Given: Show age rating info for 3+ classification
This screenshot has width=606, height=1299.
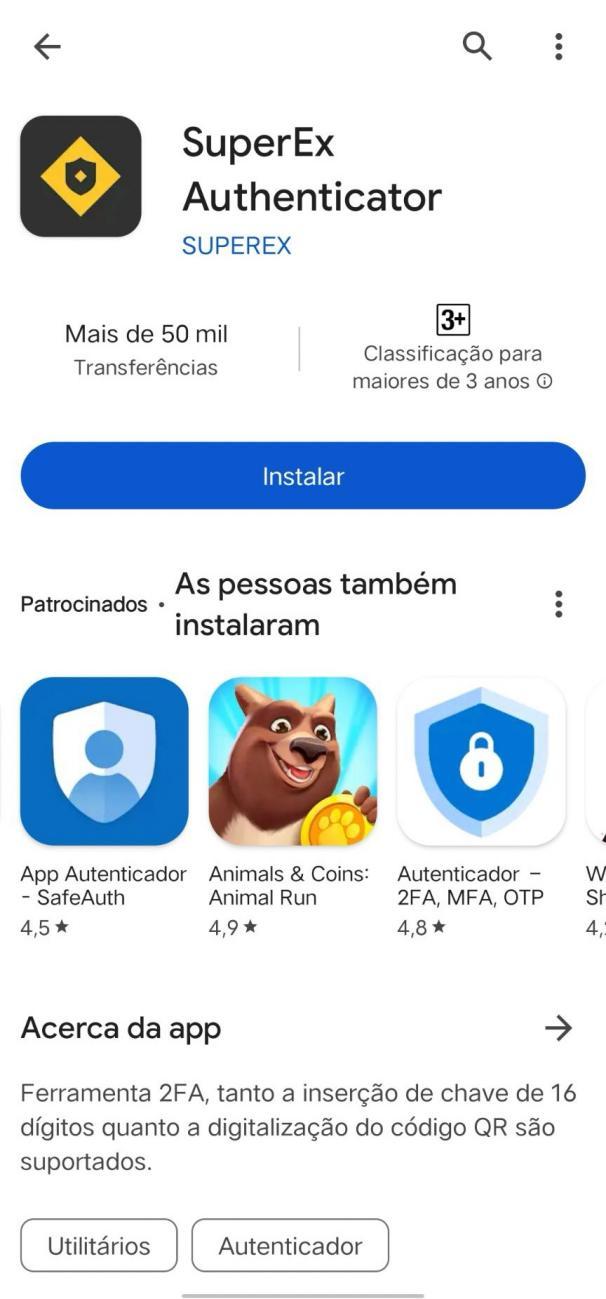Looking at the screenshot, I should (x=544, y=382).
